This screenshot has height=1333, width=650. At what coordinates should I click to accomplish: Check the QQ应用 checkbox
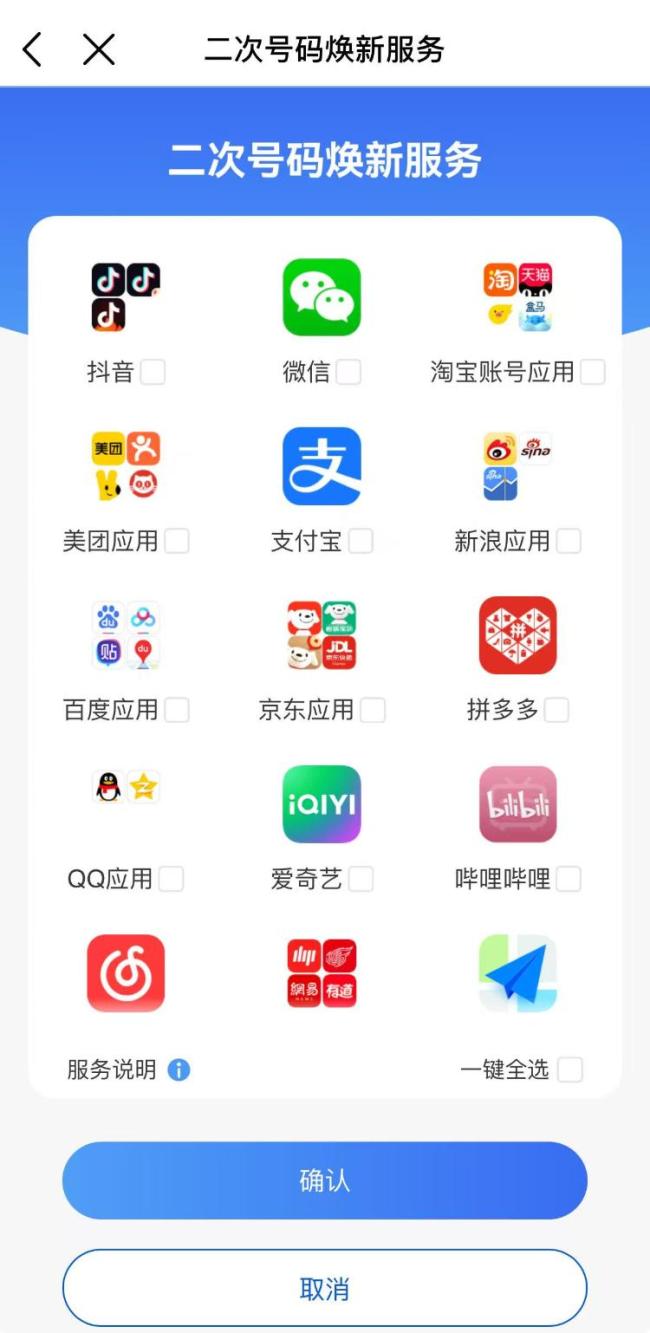tap(171, 879)
